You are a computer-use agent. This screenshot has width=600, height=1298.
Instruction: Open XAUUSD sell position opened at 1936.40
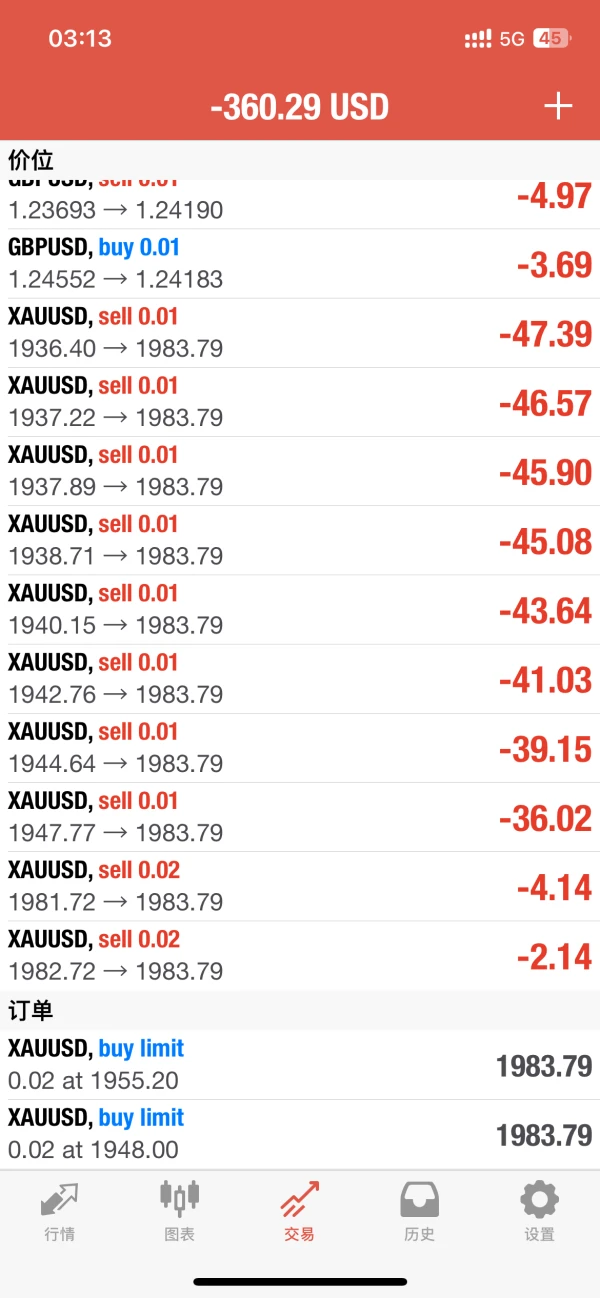300,333
